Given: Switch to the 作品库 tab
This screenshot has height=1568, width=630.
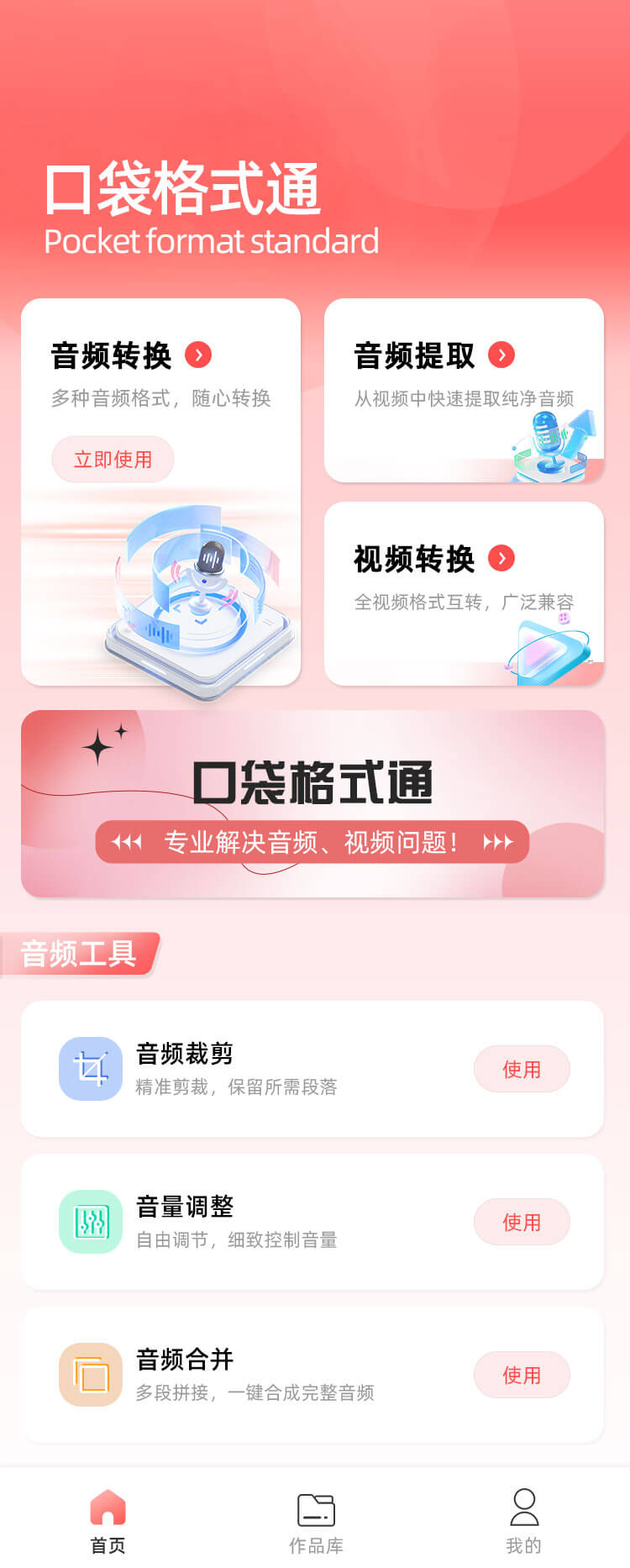Looking at the screenshot, I should [x=316, y=1521].
